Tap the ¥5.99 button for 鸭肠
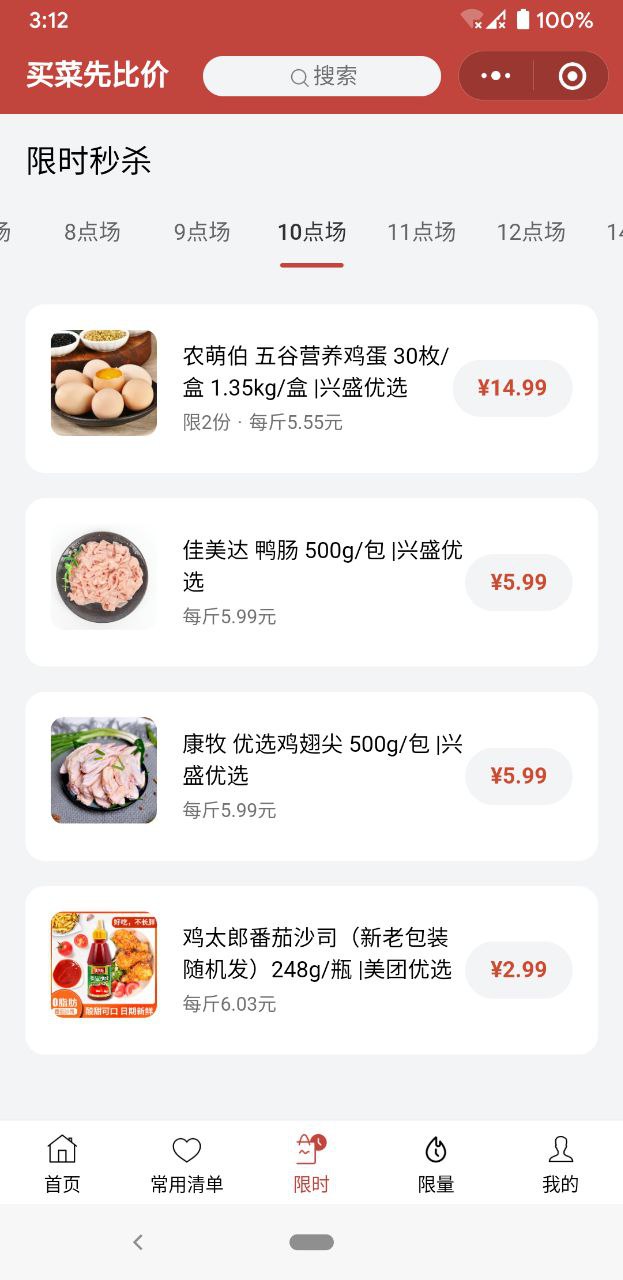 518,582
